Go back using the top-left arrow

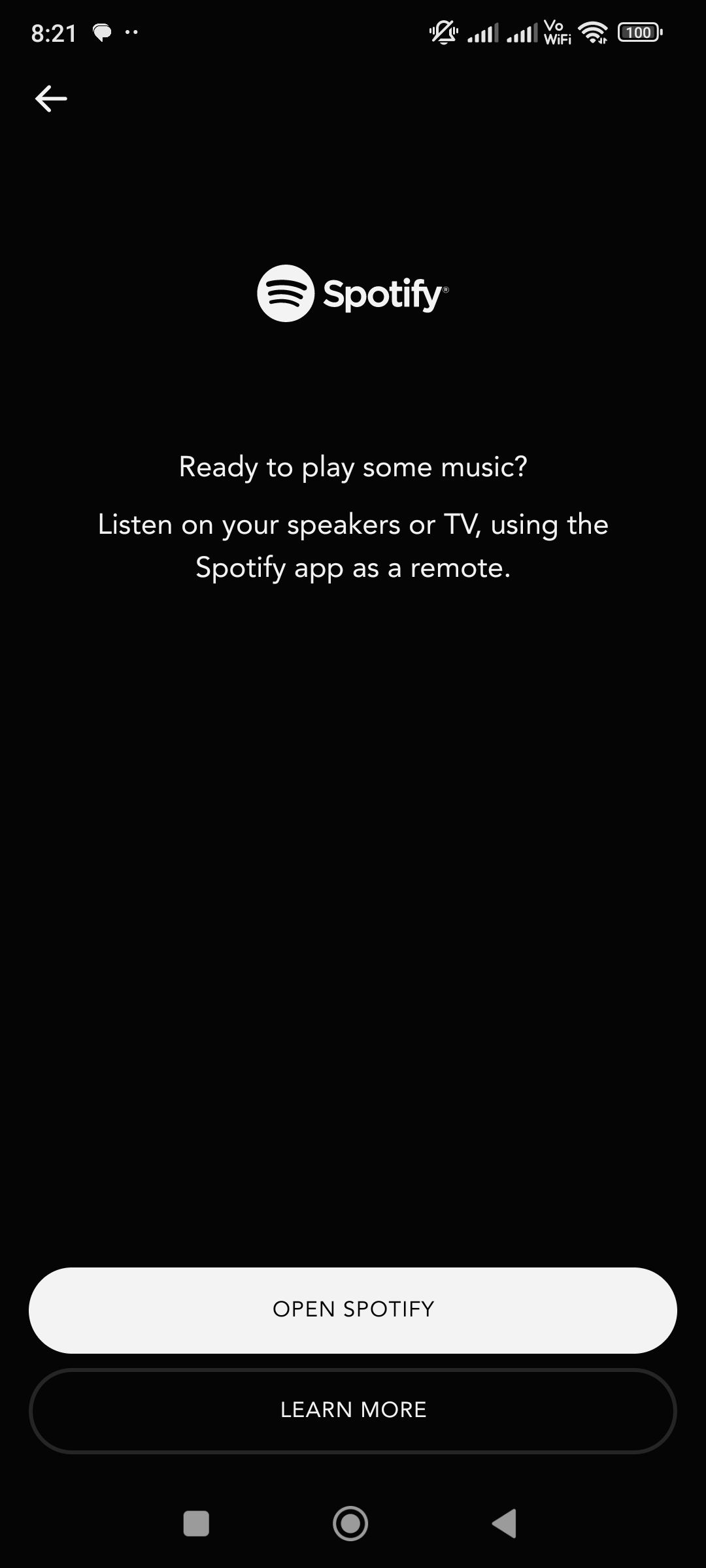click(51, 99)
